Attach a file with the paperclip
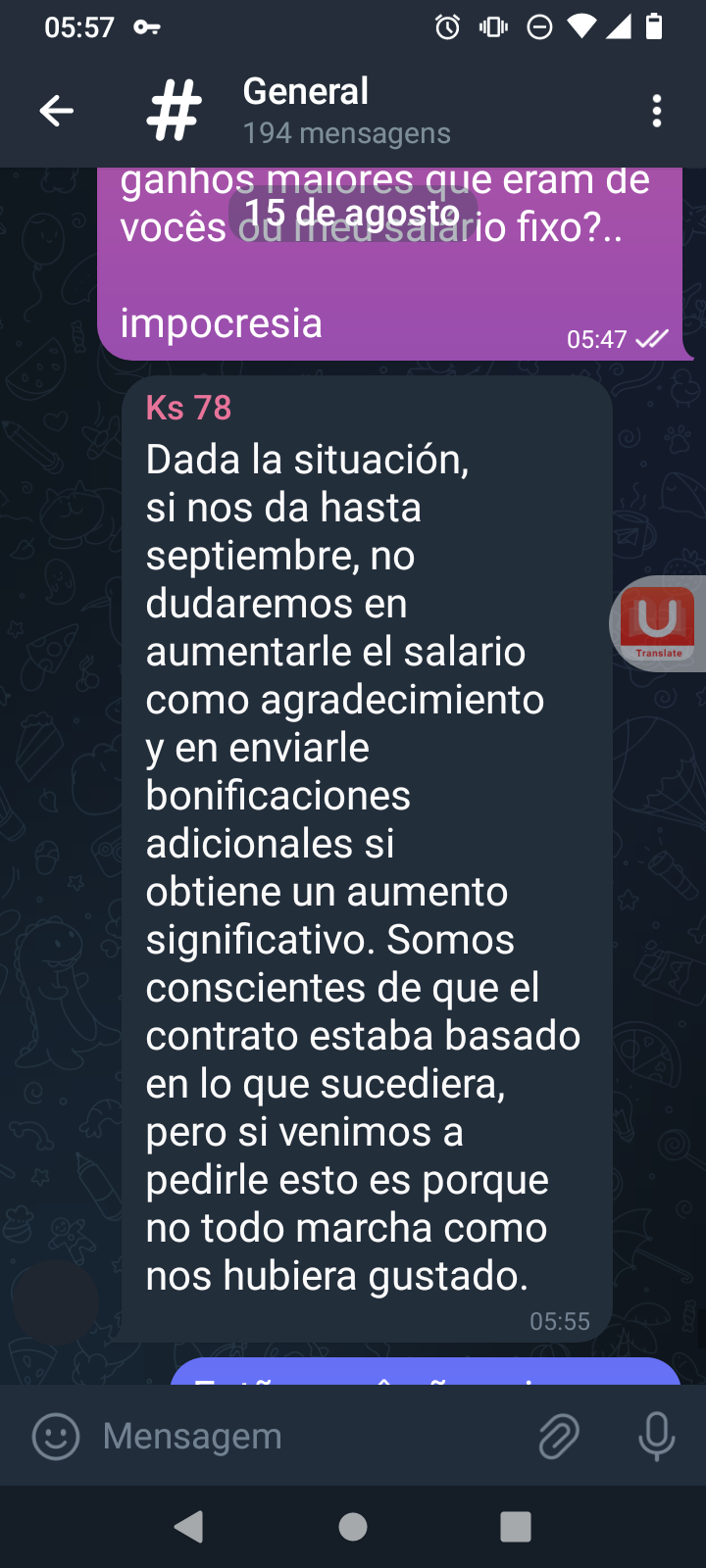 click(x=559, y=1437)
